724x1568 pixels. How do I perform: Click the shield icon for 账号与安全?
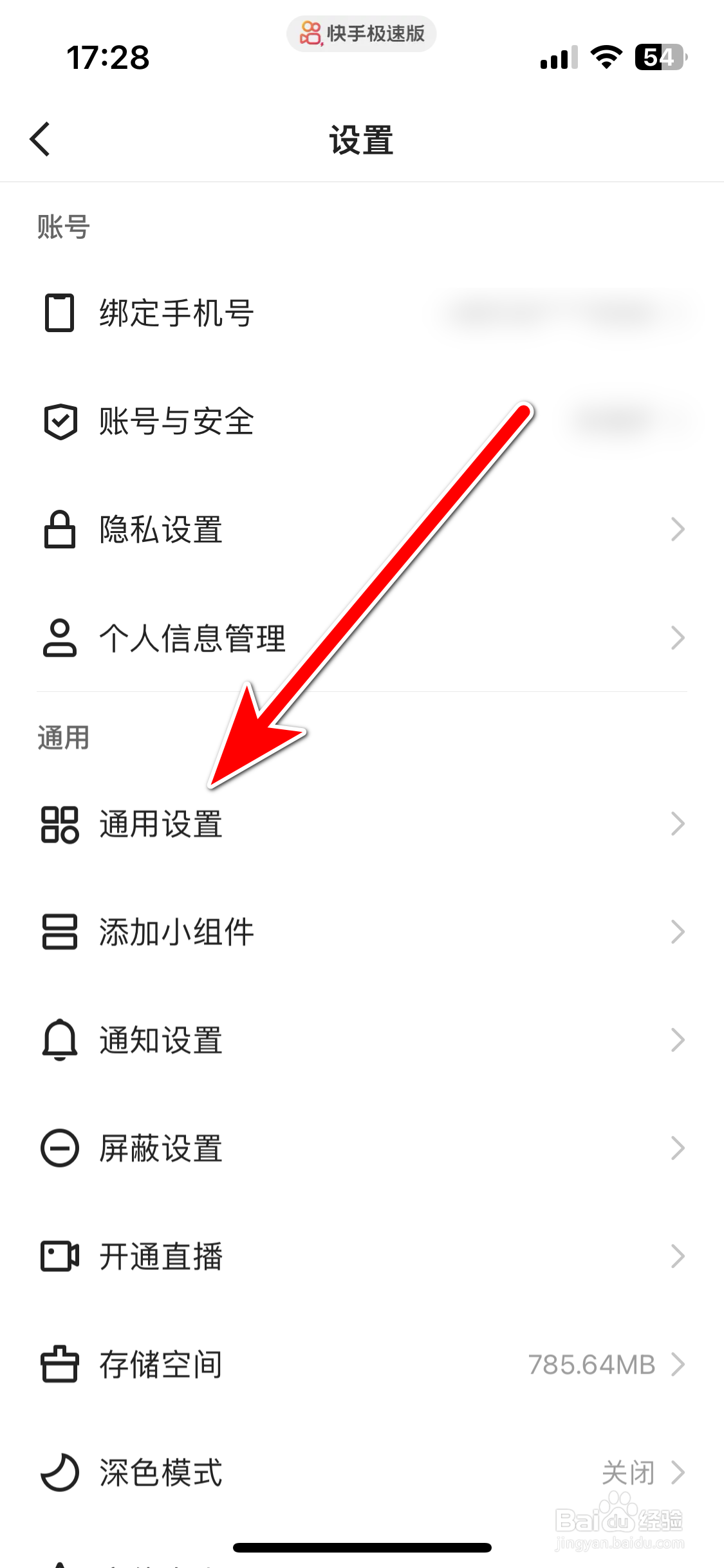coord(59,422)
